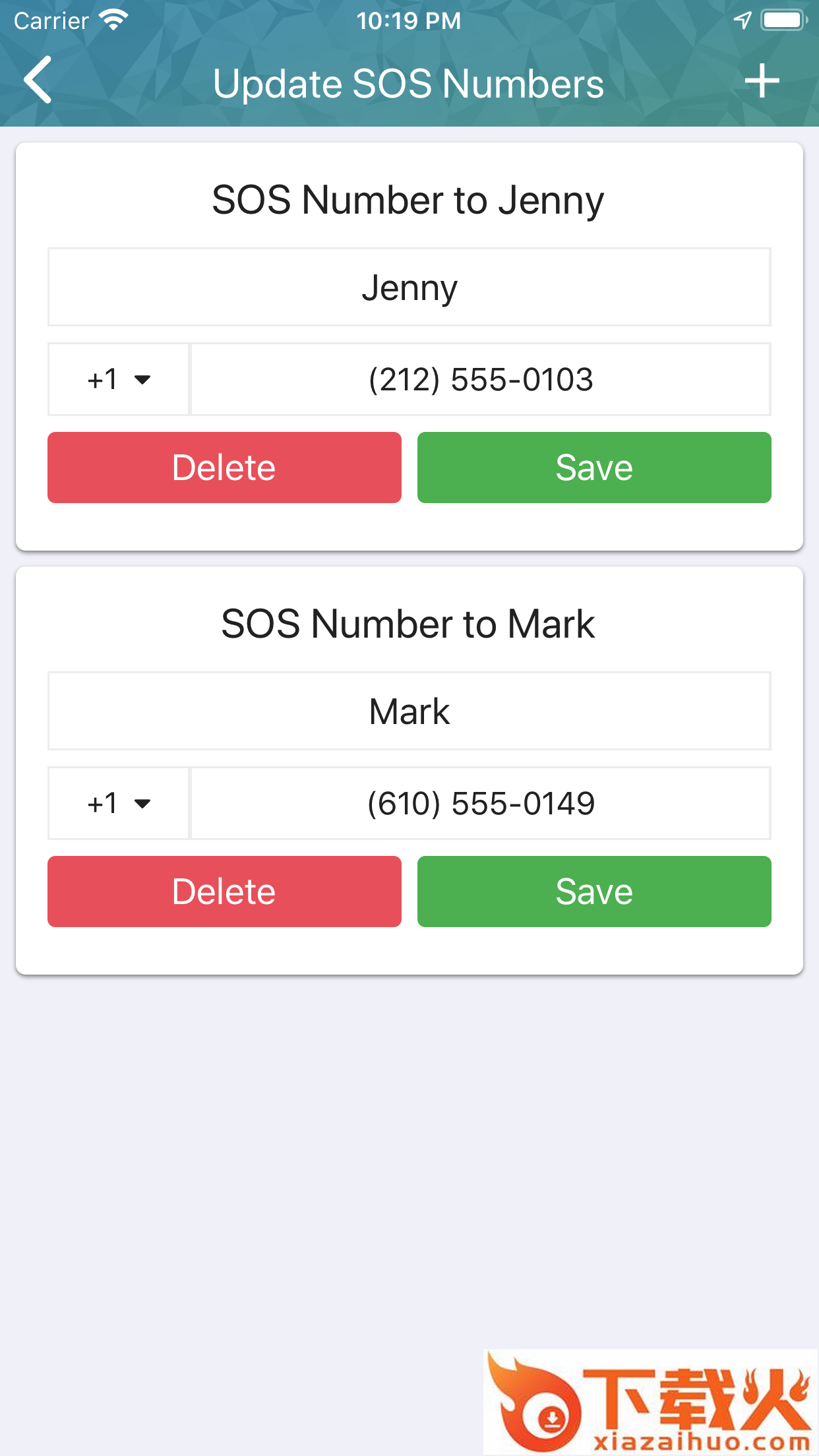819x1456 pixels.
Task: Save Jenny's SOS number
Action: [x=593, y=468]
